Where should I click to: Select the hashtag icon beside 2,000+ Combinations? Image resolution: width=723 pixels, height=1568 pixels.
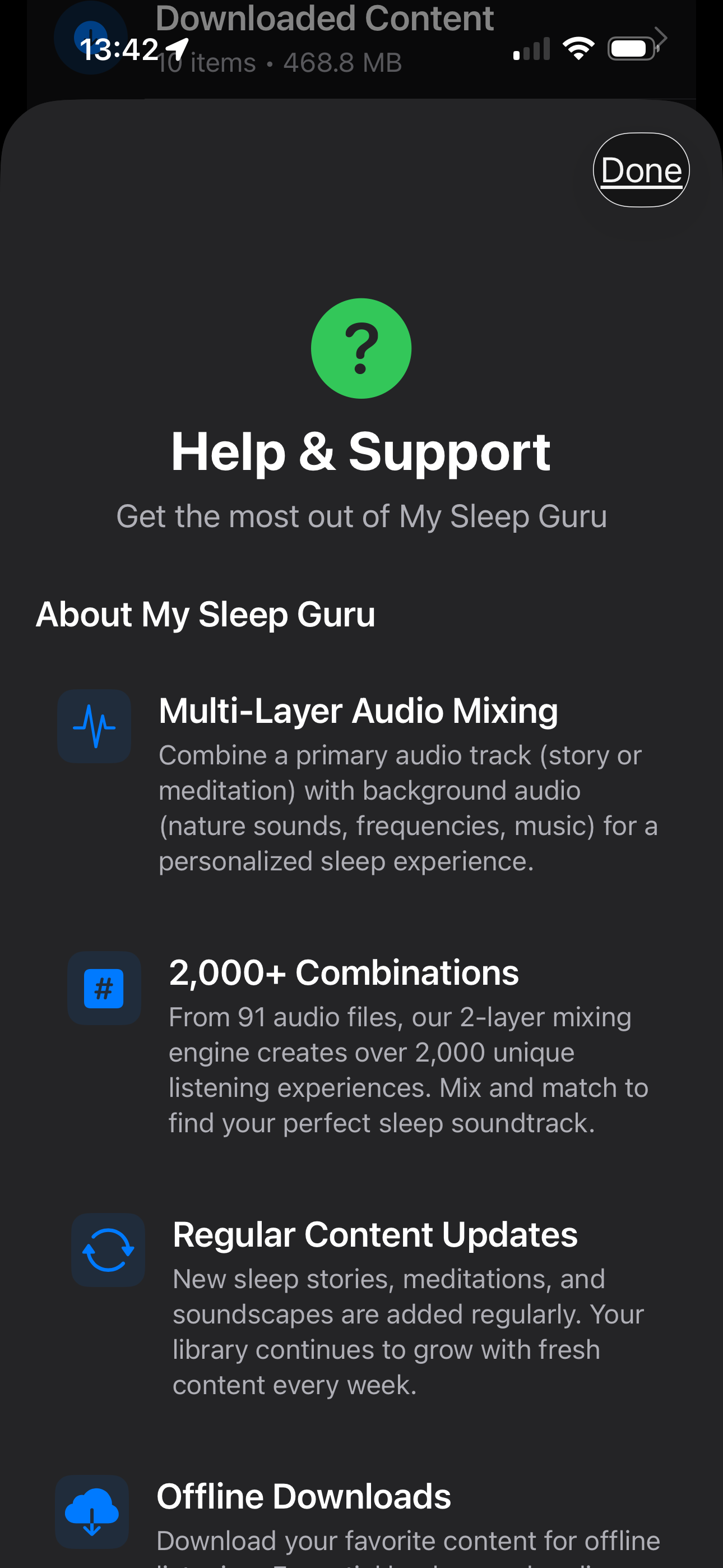point(104,988)
